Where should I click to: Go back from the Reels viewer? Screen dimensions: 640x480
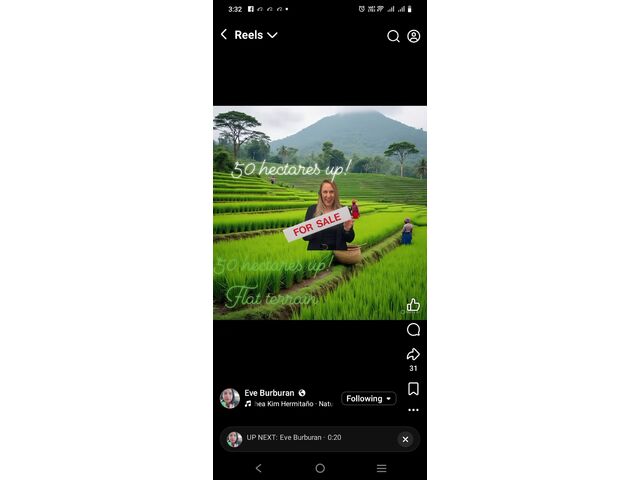click(224, 35)
